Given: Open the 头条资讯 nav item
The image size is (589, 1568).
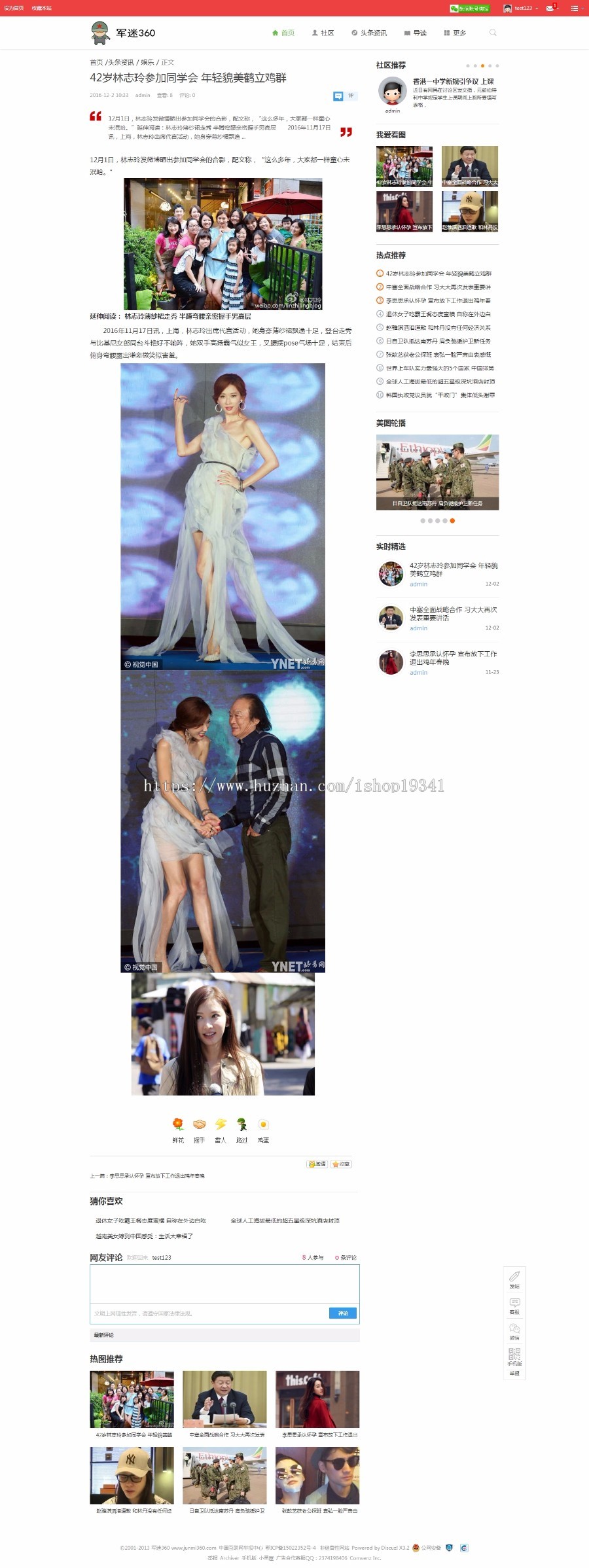Looking at the screenshot, I should pyautogui.click(x=369, y=33).
